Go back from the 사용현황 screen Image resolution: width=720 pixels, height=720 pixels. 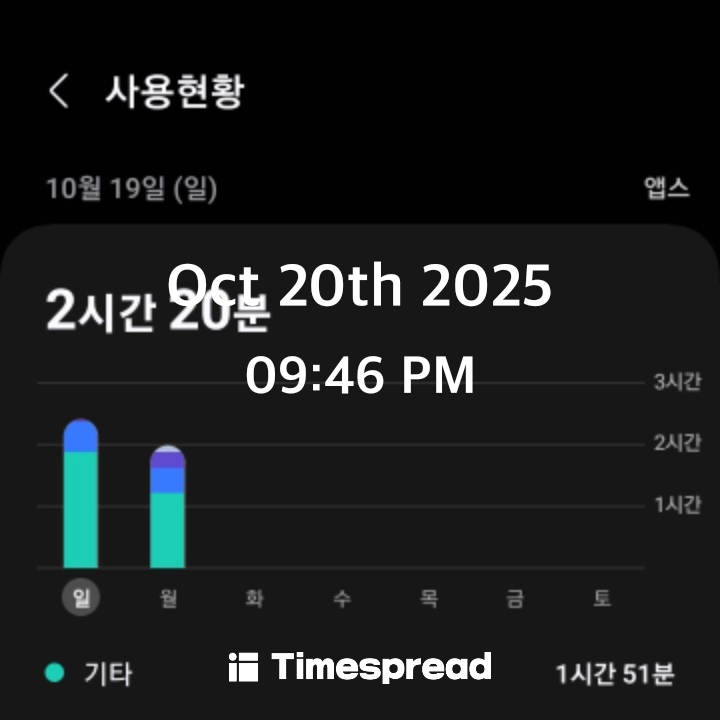pos(59,91)
